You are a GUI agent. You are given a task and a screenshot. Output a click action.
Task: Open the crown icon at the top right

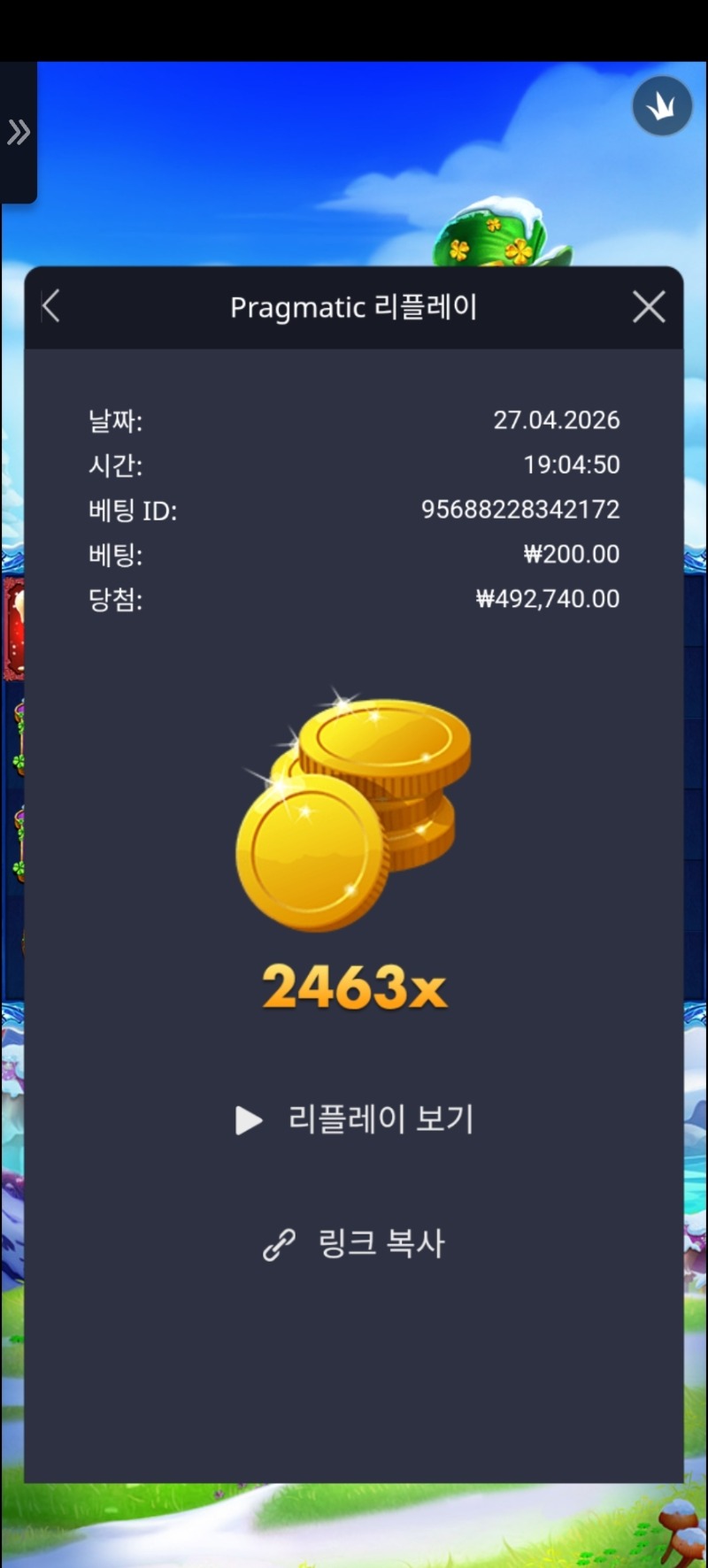pos(662,106)
